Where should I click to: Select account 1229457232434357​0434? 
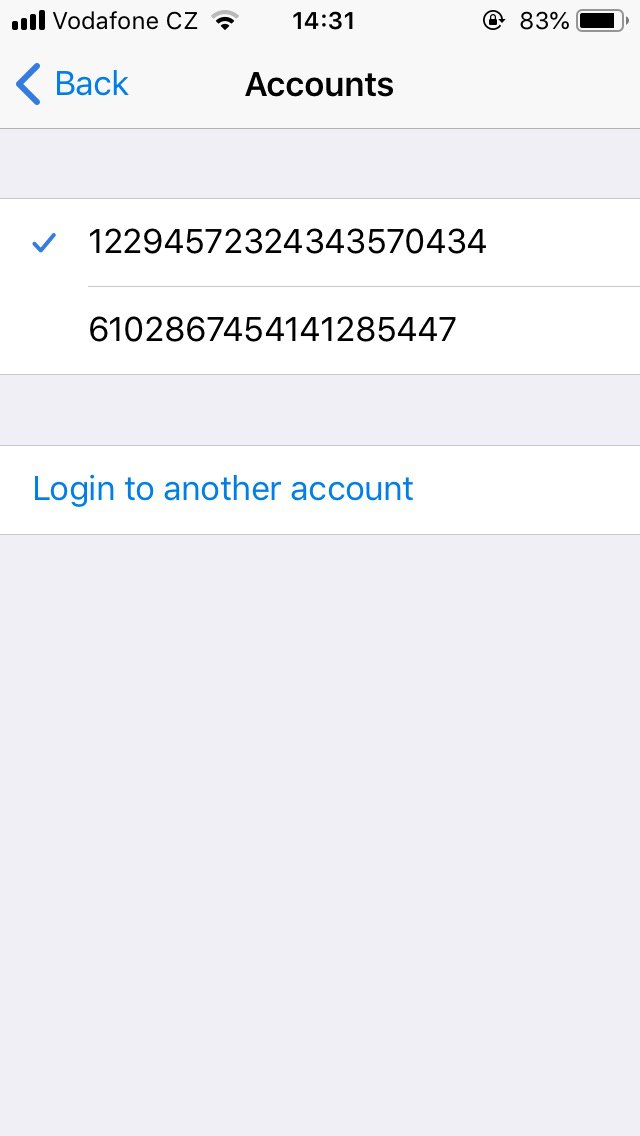click(x=320, y=243)
